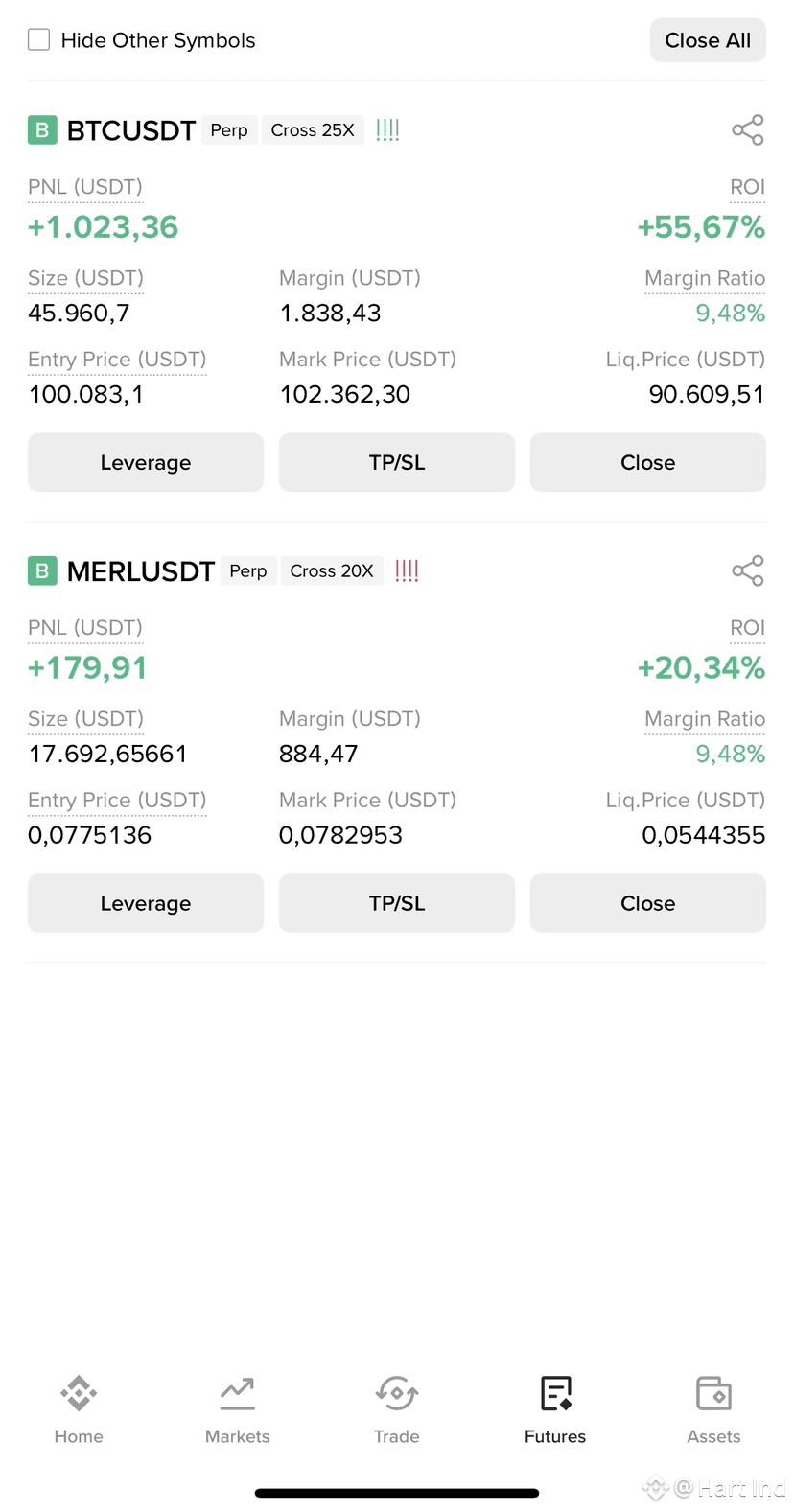This screenshot has height=1512, width=794.
Task: Tap the Close All button
Action: pyautogui.click(x=708, y=40)
